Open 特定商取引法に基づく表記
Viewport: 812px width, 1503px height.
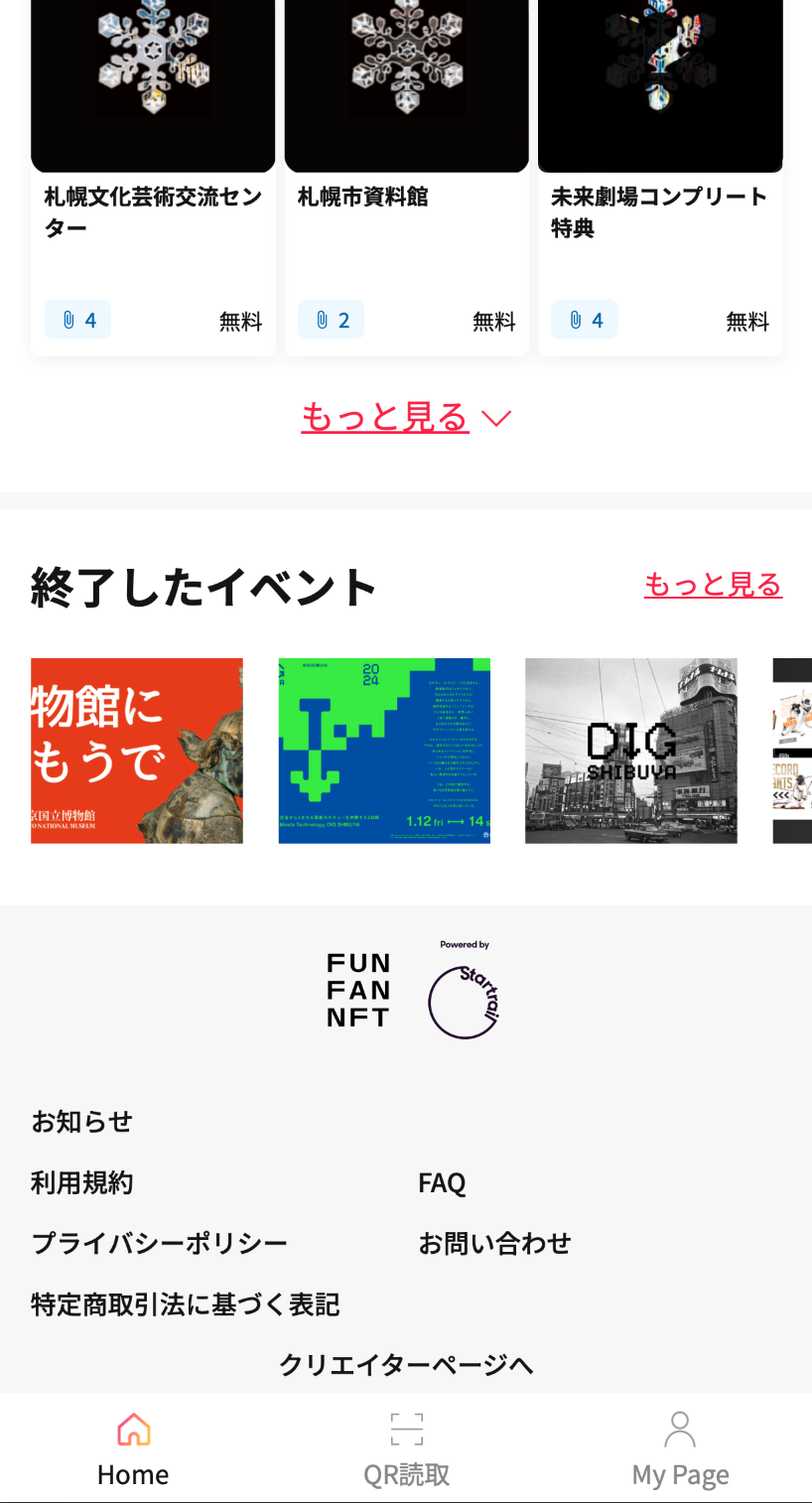pos(185,1303)
